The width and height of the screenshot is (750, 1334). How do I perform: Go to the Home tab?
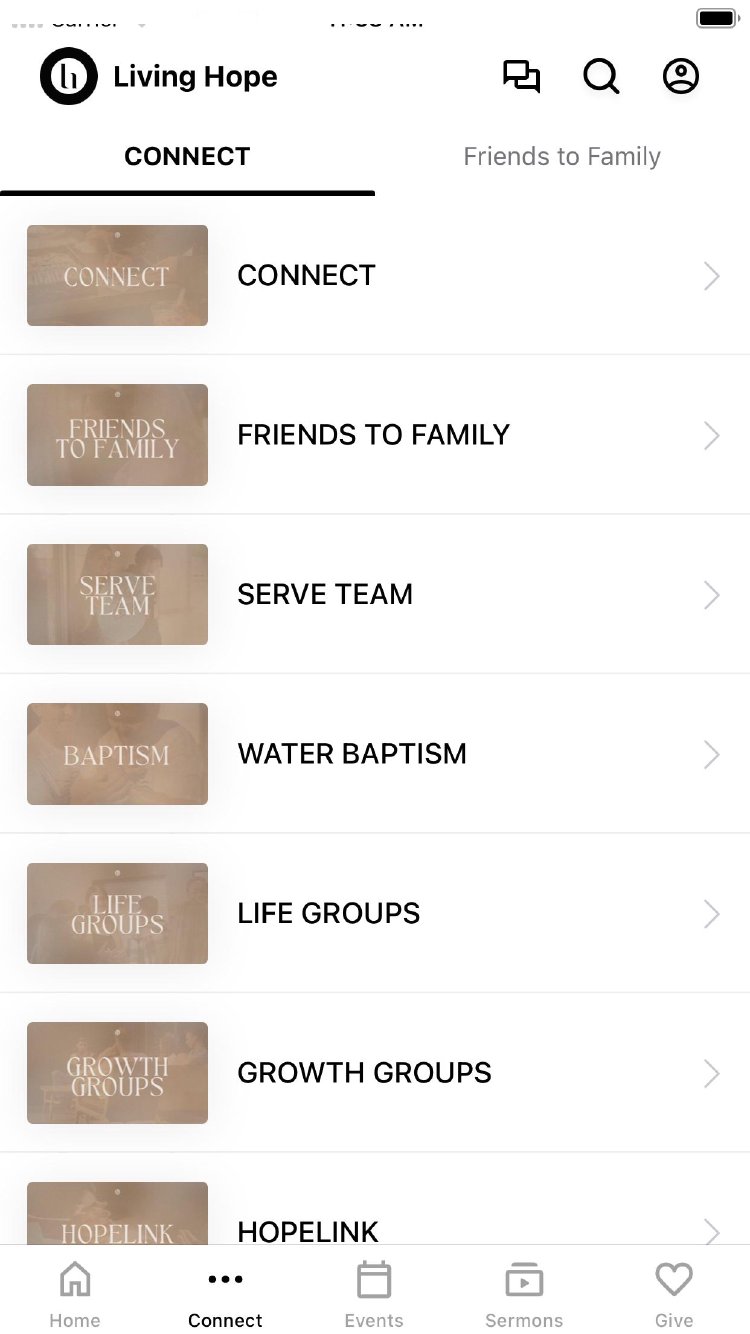(x=75, y=1294)
